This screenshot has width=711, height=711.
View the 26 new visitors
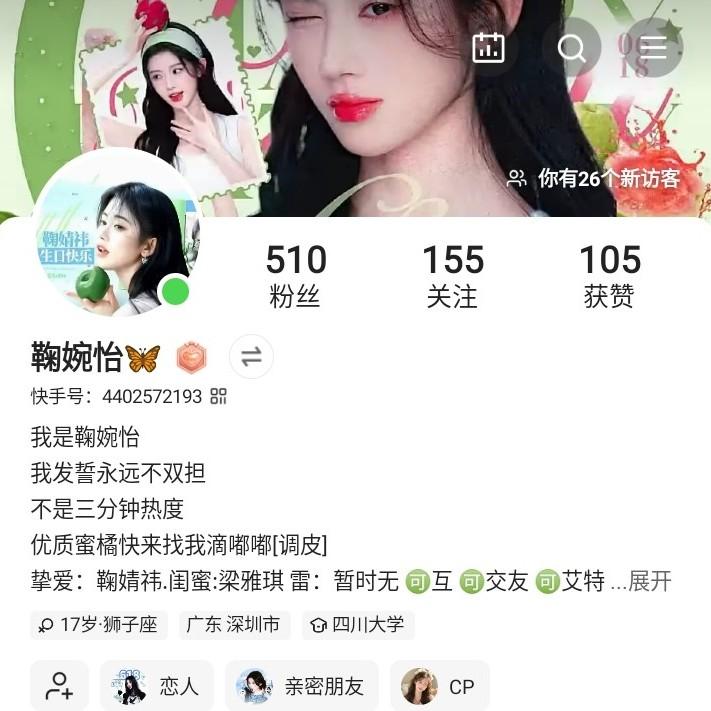point(596,179)
